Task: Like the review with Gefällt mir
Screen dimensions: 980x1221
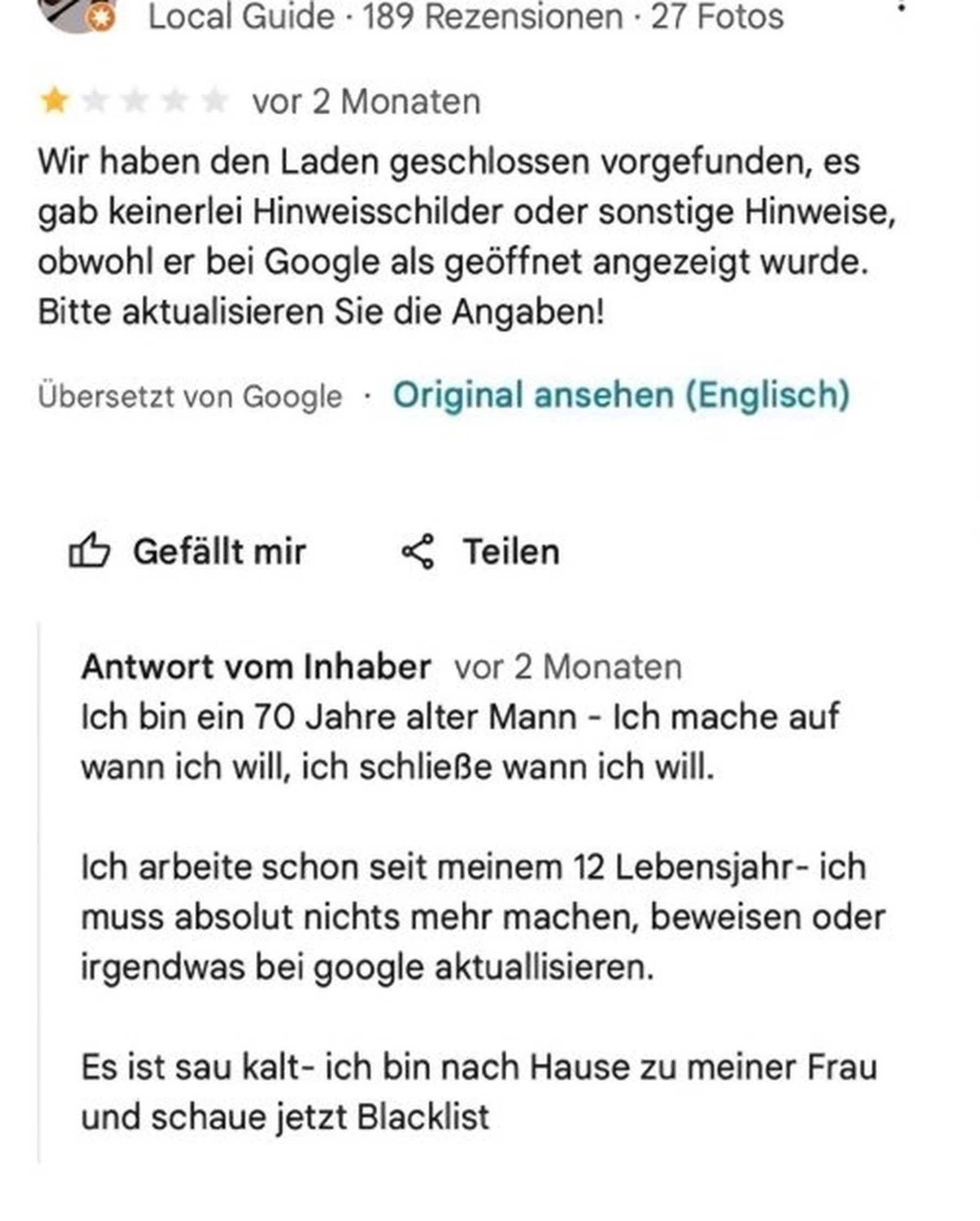Action: (x=187, y=551)
